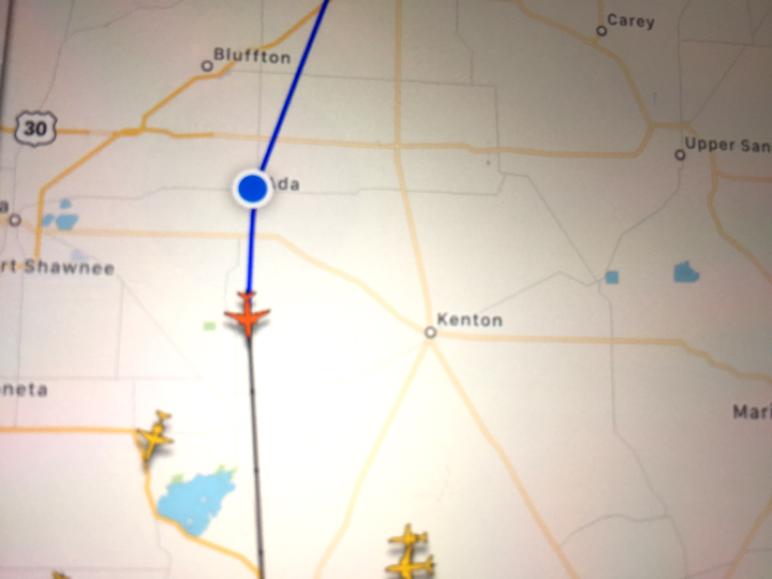The height and width of the screenshot is (579, 772).
Task: Tap the blue location dot near Ada
Action: (252, 188)
